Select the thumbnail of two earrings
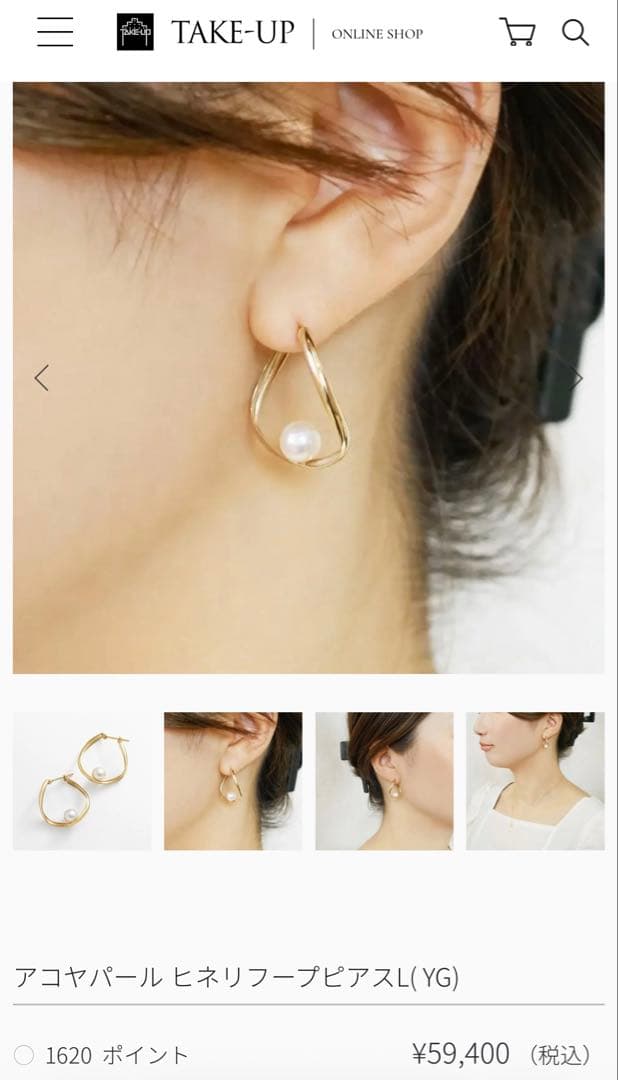Screen dimensions: 618x1080 pyautogui.click(x=82, y=781)
